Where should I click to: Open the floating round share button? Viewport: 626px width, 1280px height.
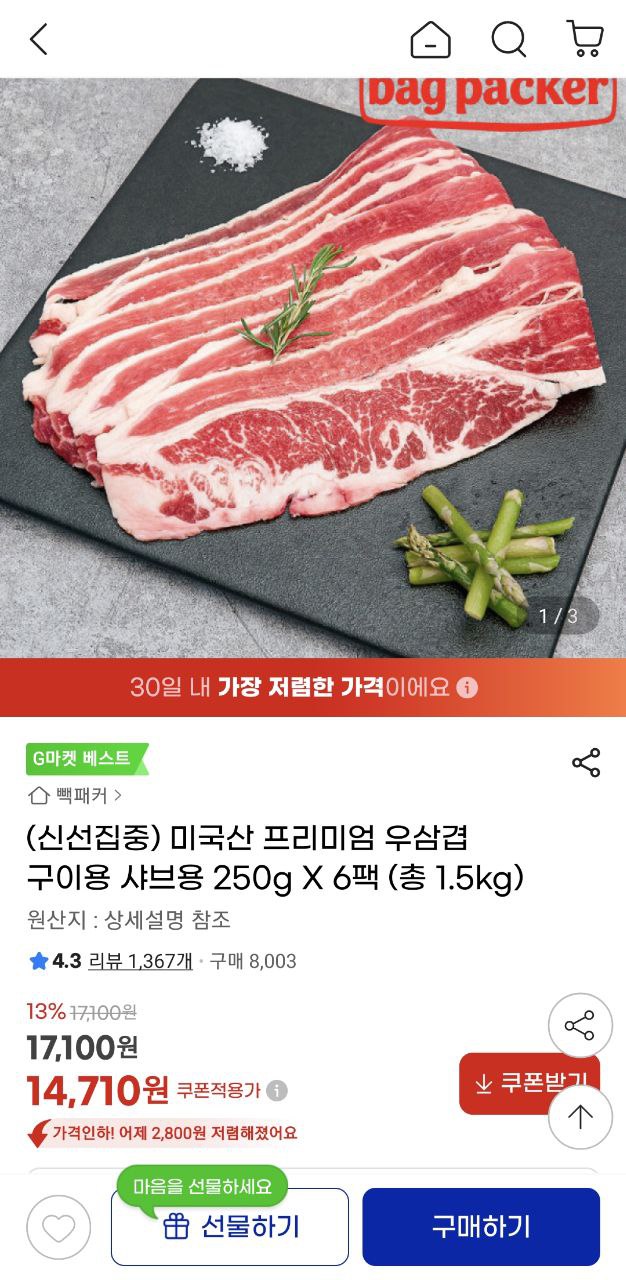tap(580, 1026)
